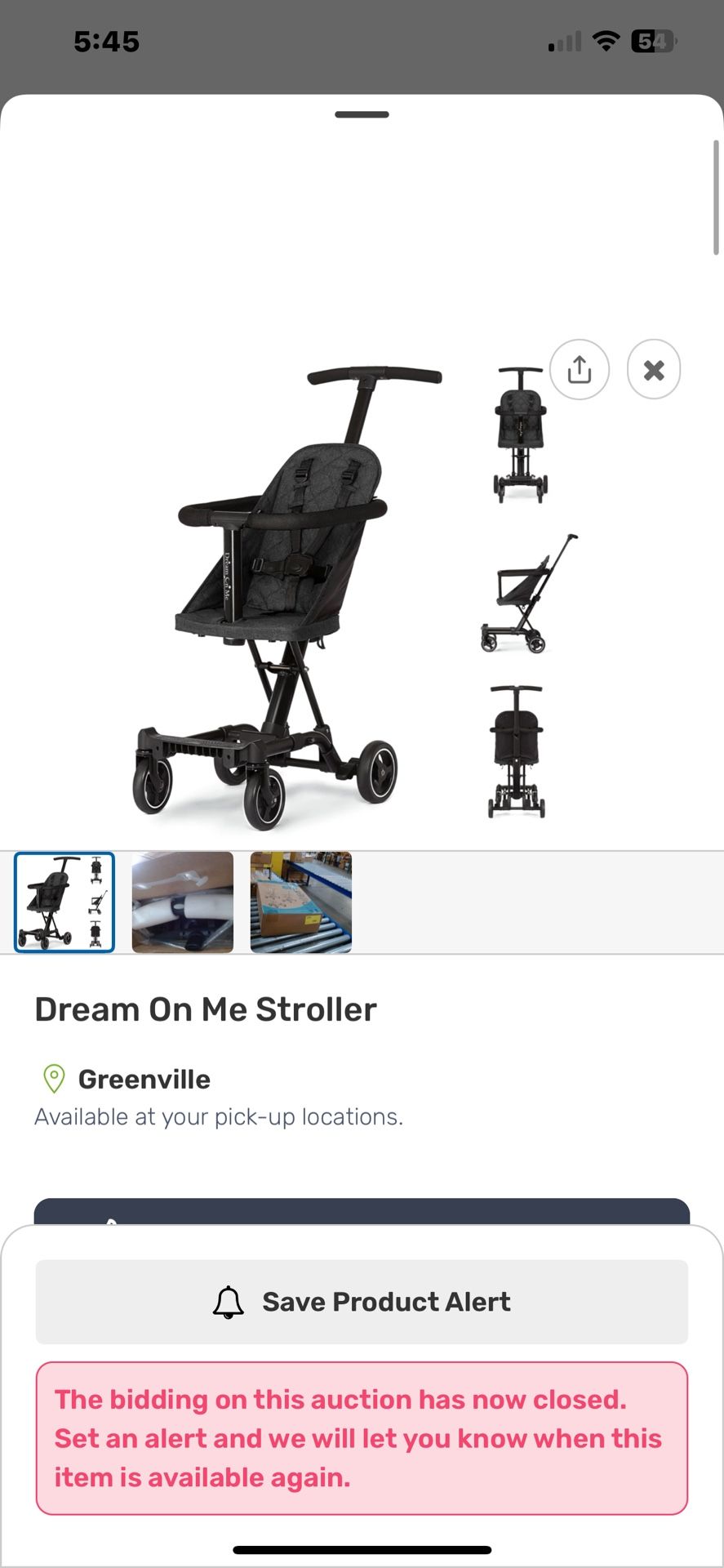Close the product detail sheet

pyautogui.click(x=653, y=369)
